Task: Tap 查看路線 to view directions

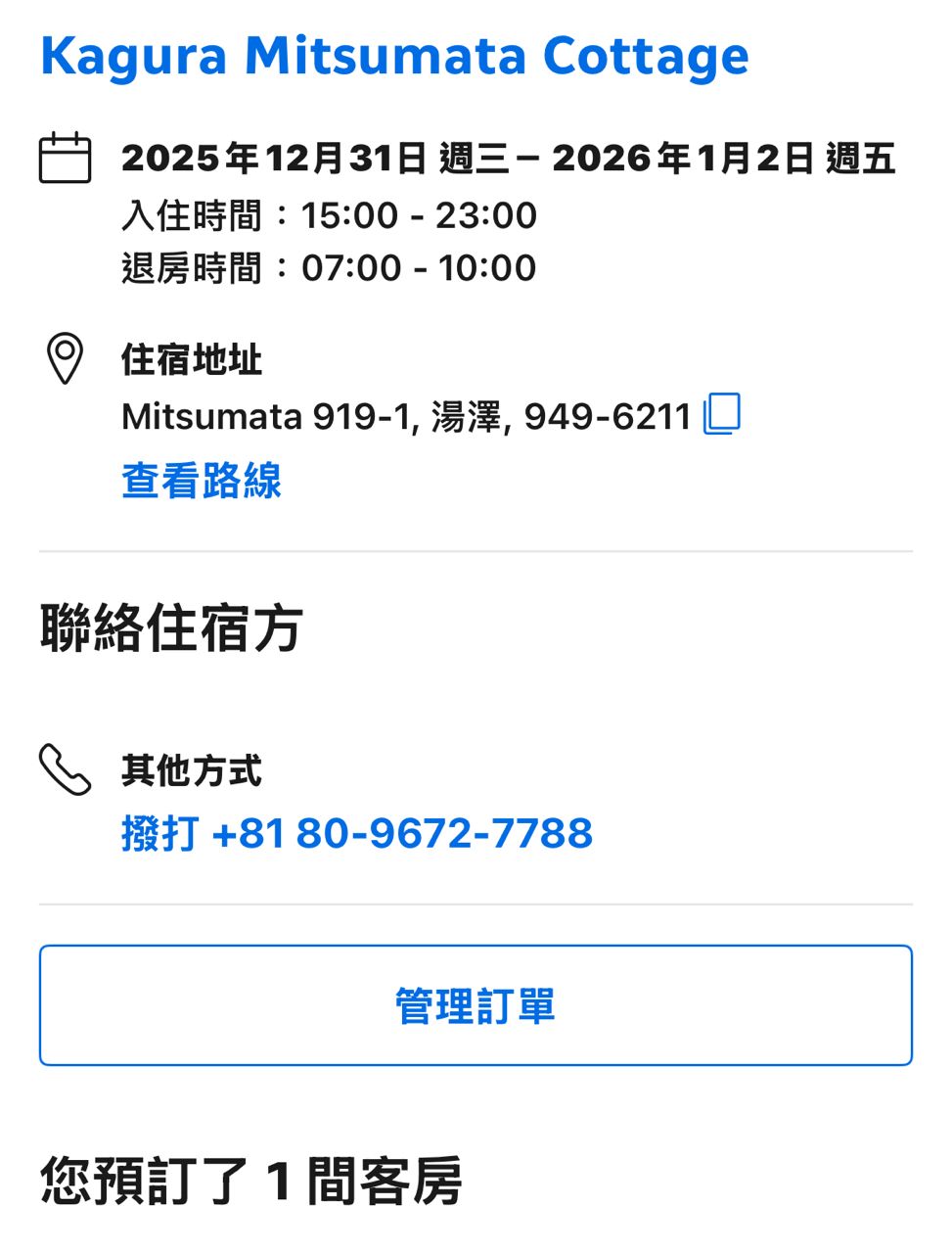Action: click(202, 481)
